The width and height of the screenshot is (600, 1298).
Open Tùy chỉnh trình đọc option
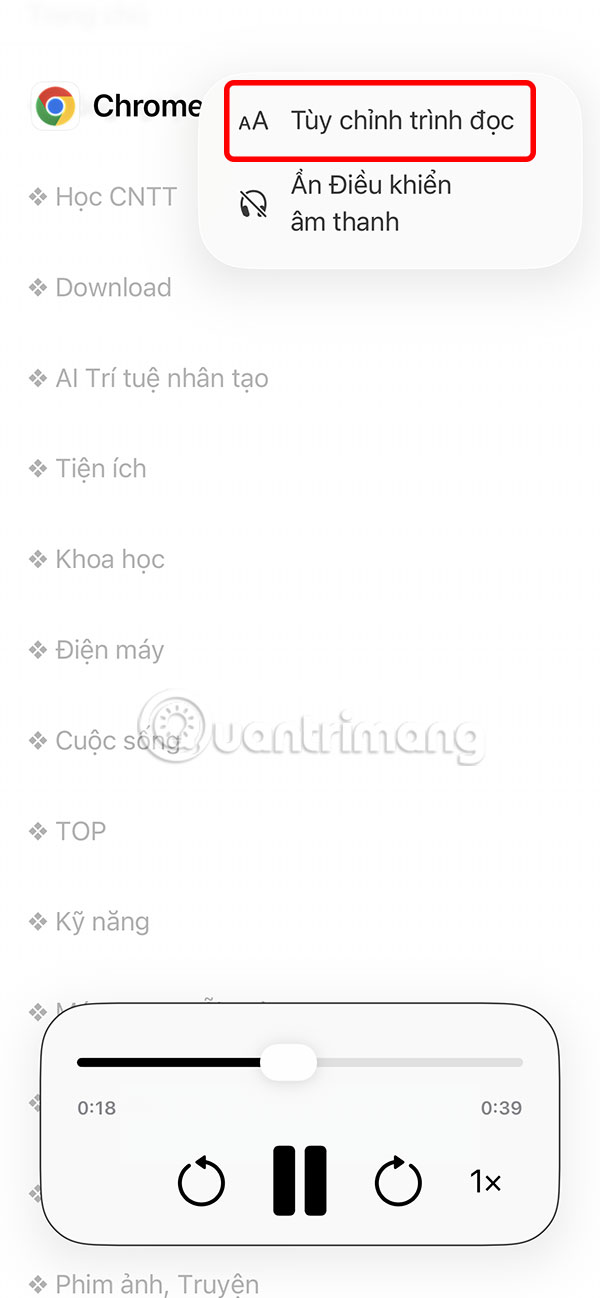[x=380, y=121]
